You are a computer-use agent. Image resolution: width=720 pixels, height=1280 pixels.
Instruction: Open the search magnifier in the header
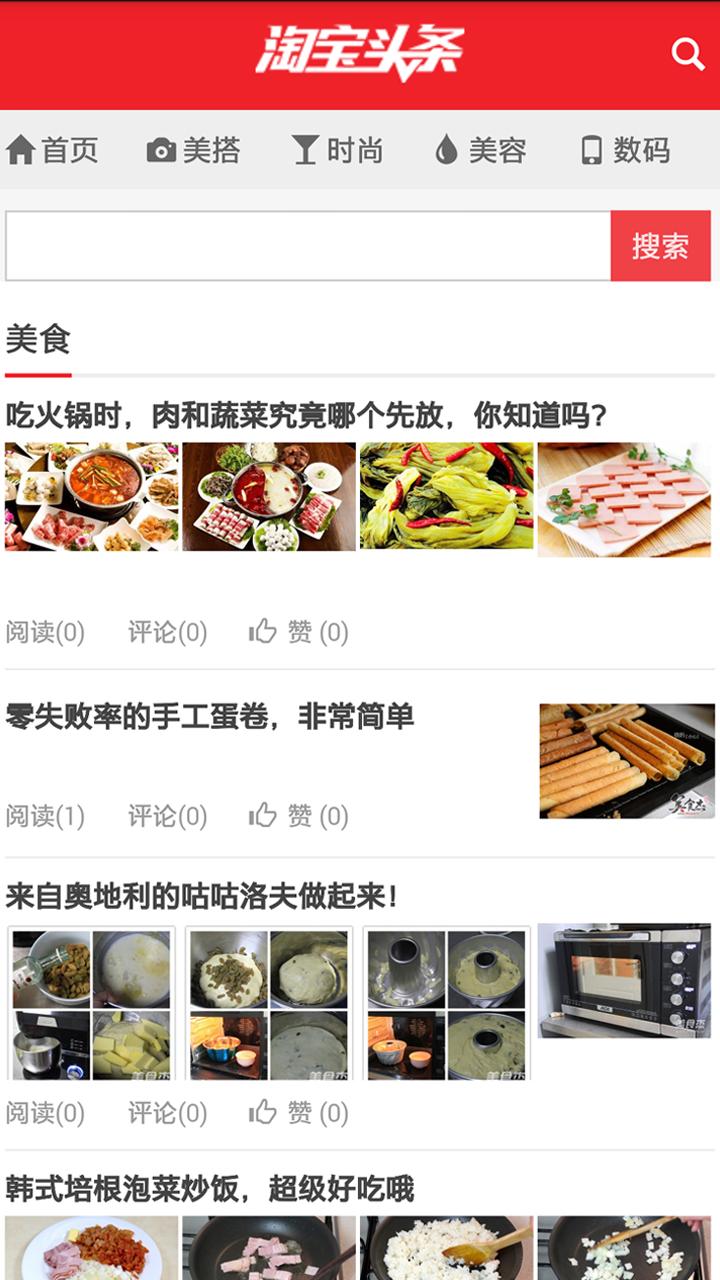tap(688, 54)
